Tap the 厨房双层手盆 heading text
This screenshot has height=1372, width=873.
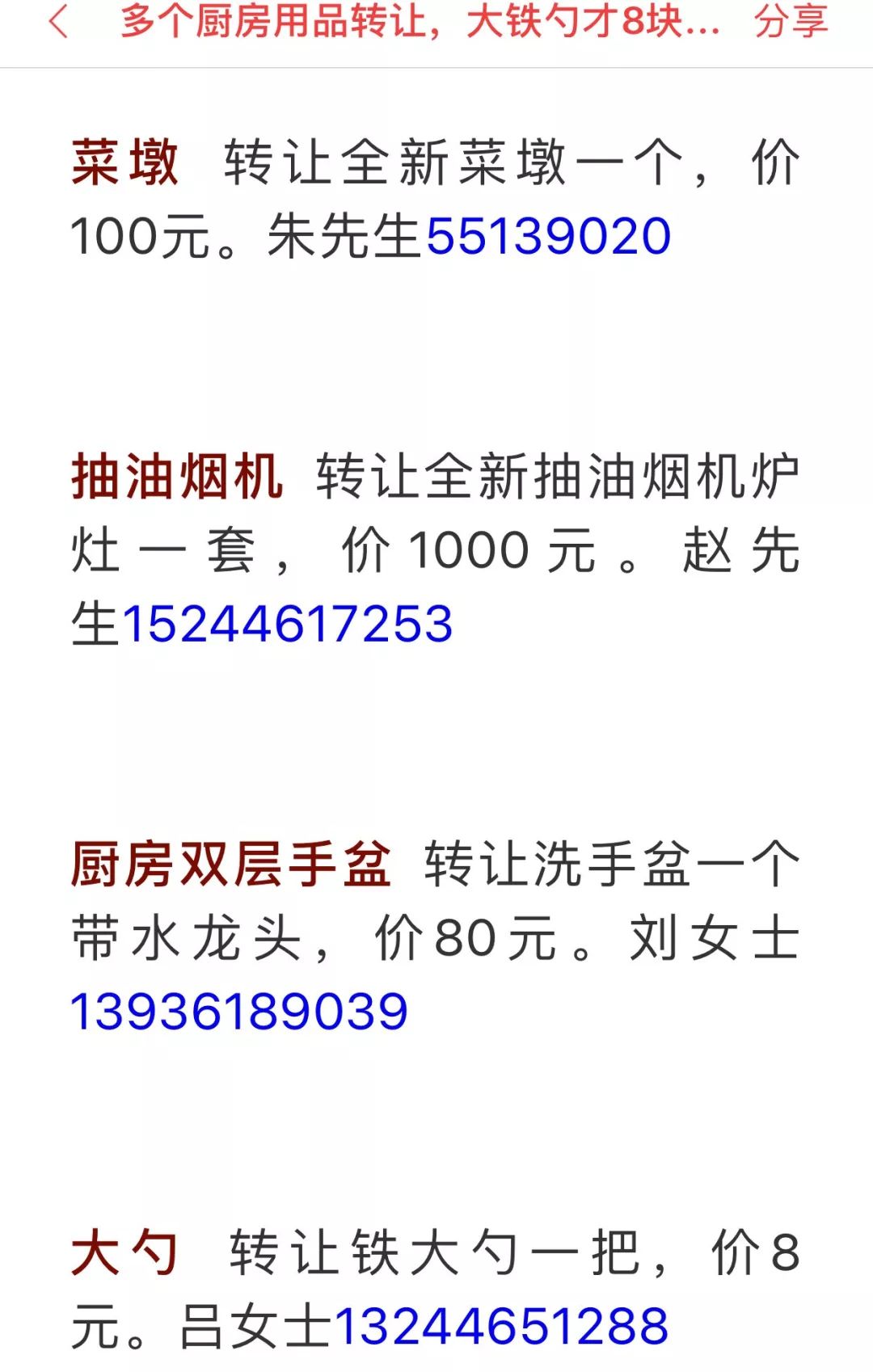pos(234,863)
